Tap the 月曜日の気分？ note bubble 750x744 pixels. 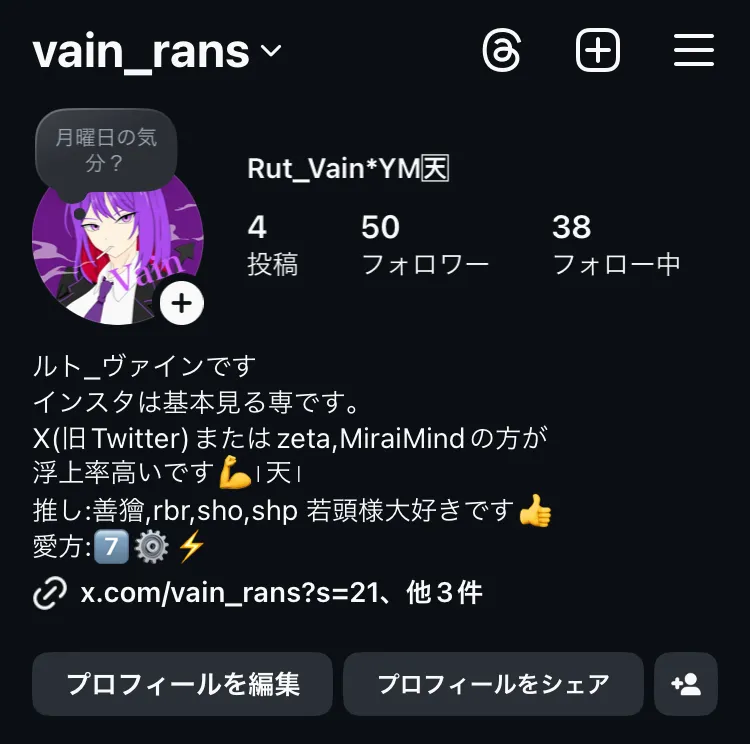point(105,149)
